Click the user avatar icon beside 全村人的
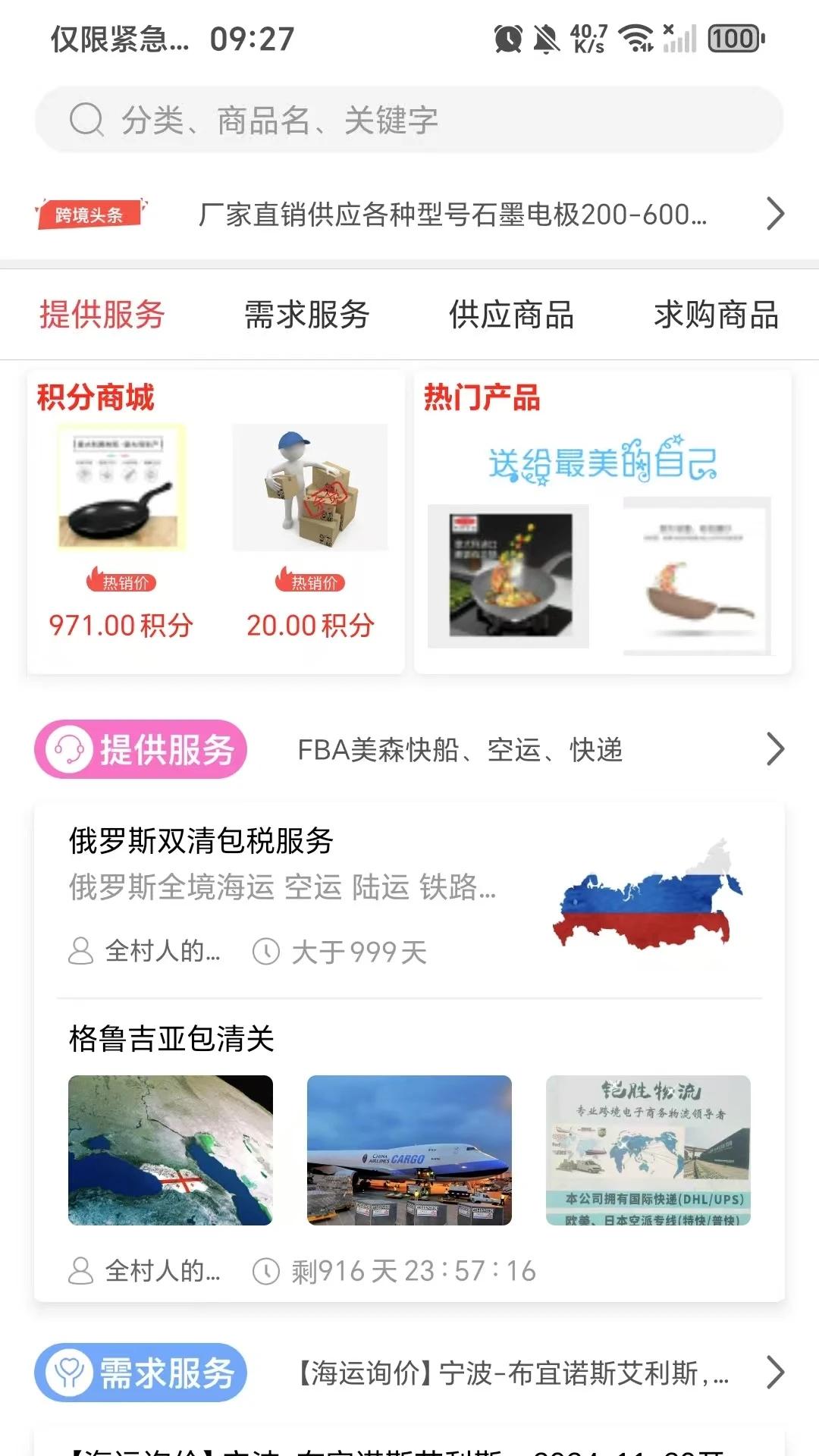Image resolution: width=819 pixels, height=1456 pixels. tap(78, 952)
